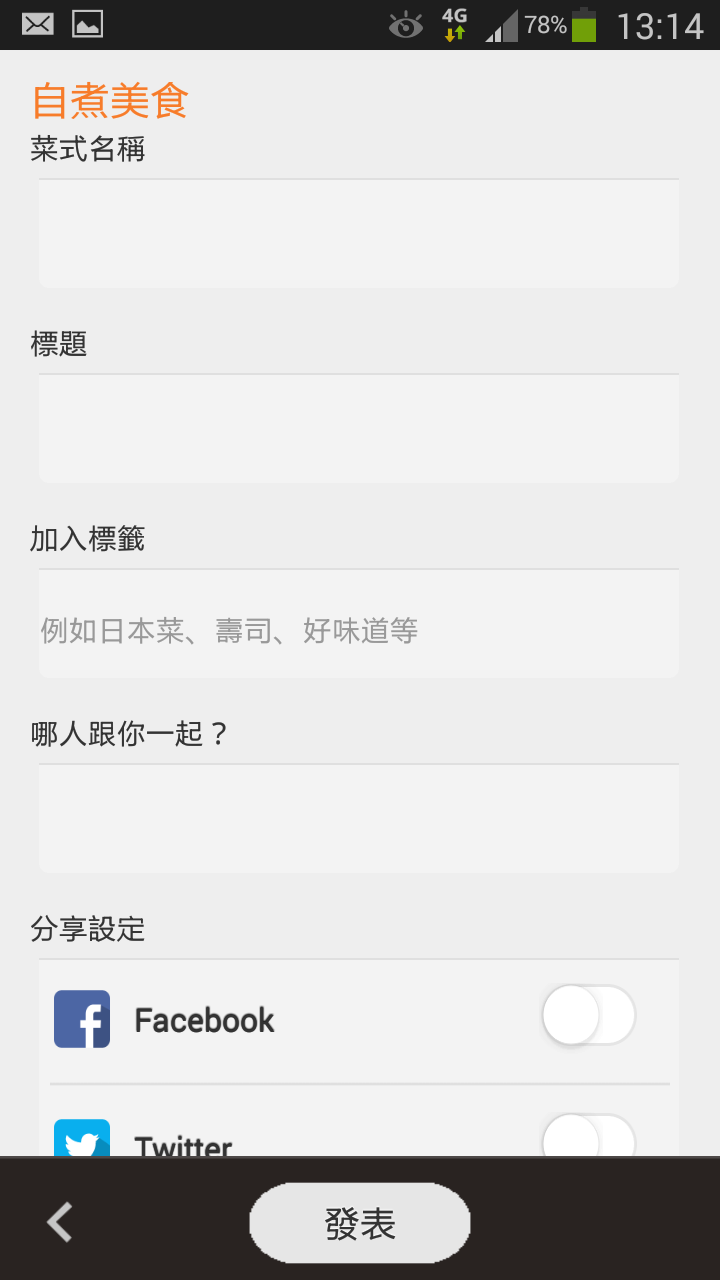Image resolution: width=720 pixels, height=1280 pixels.
Task: Tap the 加入標籤 tag input field
Action: tap(358, 625)
